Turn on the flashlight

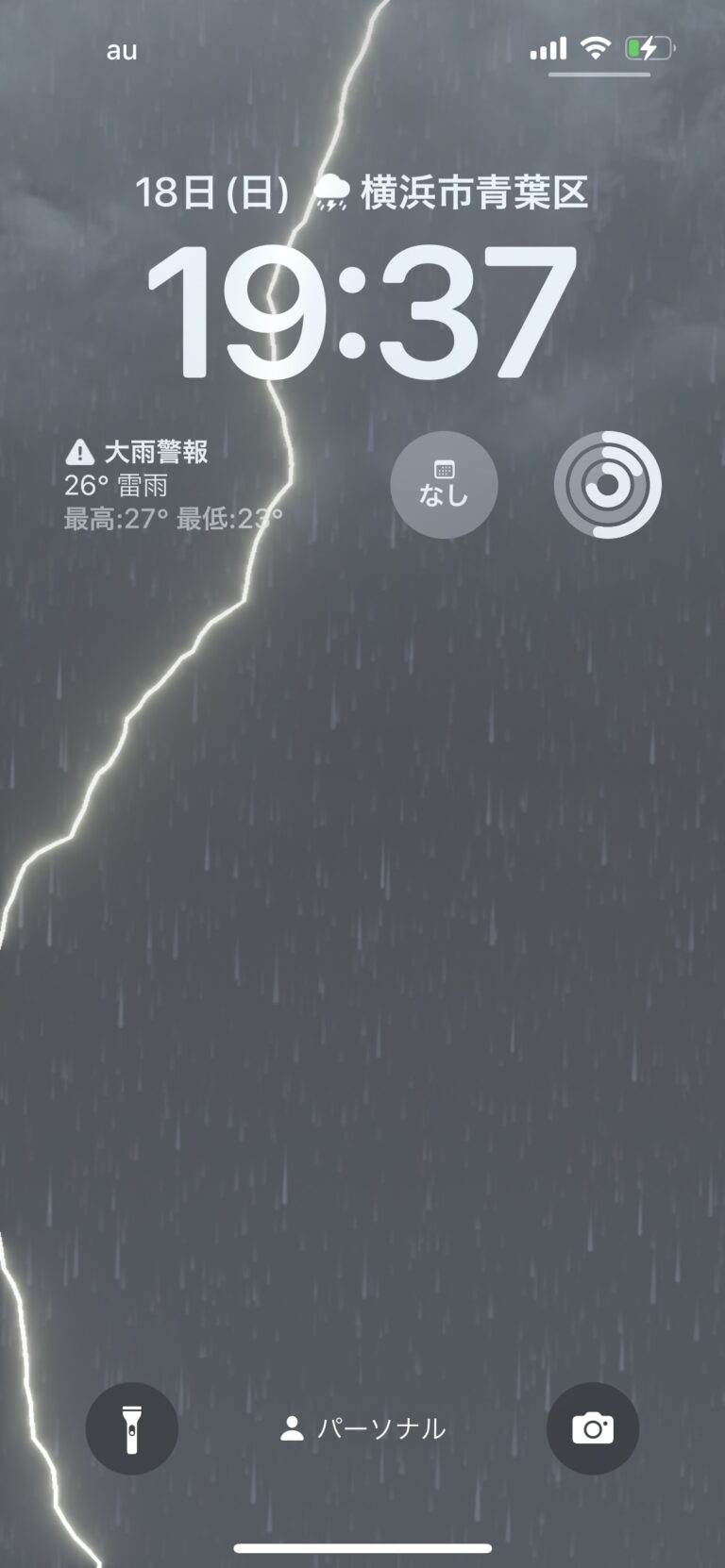pyautogui.click(x=132, y=1428)
